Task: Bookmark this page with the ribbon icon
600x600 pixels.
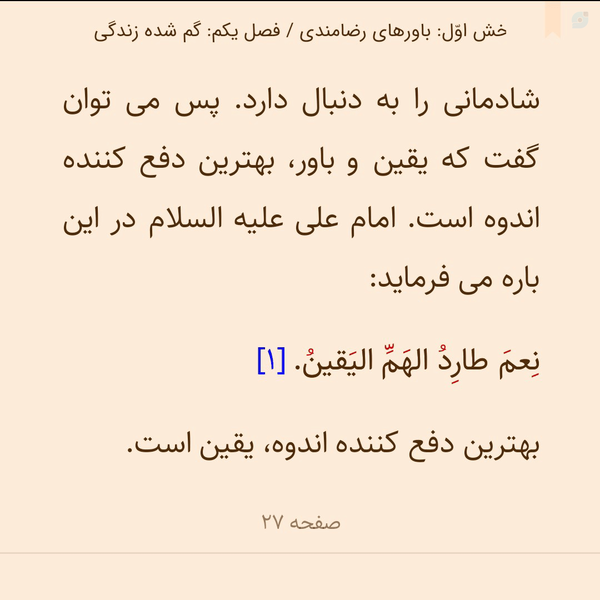Action: click(553, 20)
